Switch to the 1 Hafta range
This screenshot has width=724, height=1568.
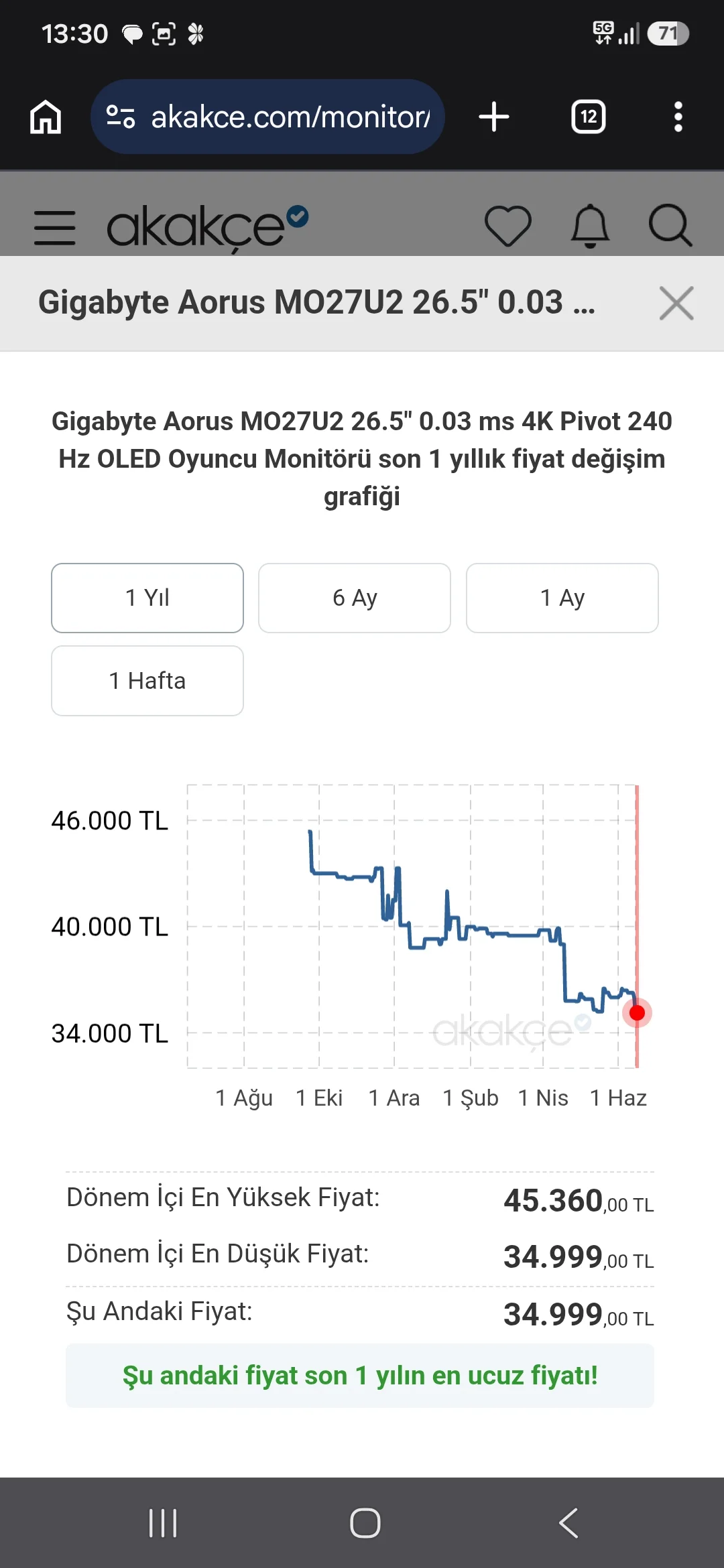[x=147, y=681]
